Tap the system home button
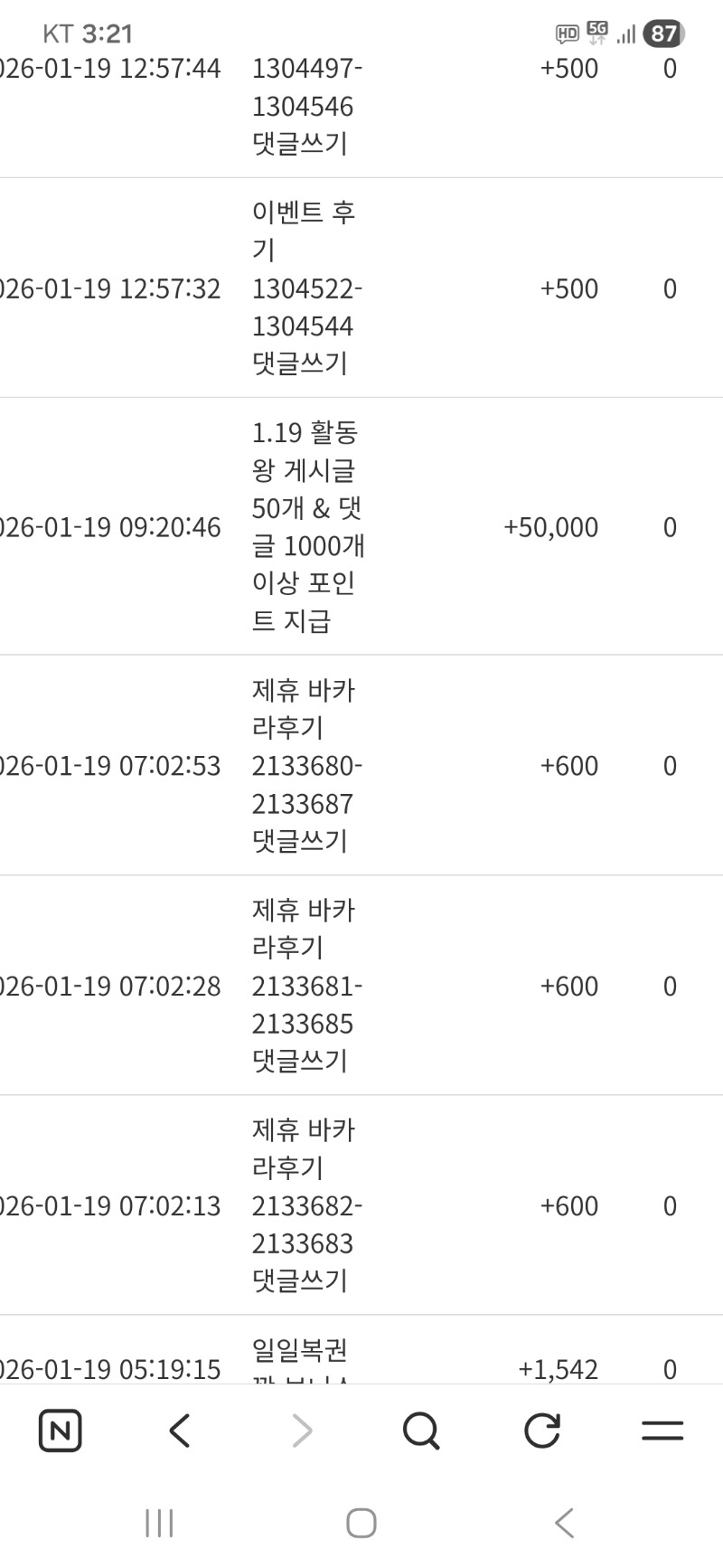The width and height of the screenshot is (723, 1568). coord(361,1523)
